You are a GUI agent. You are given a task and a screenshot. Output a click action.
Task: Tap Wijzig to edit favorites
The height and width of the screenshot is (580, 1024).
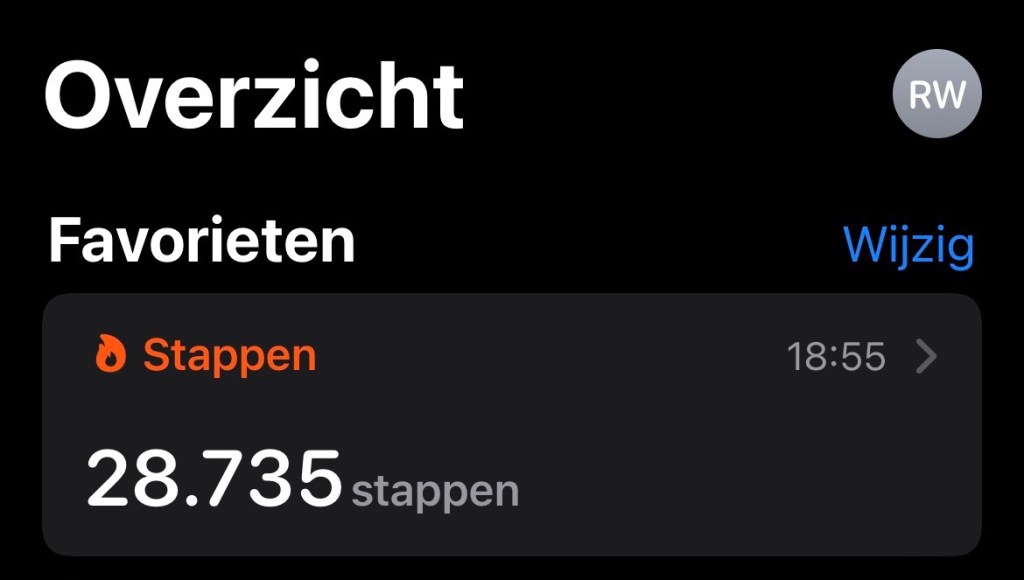[x=907, y=245]
